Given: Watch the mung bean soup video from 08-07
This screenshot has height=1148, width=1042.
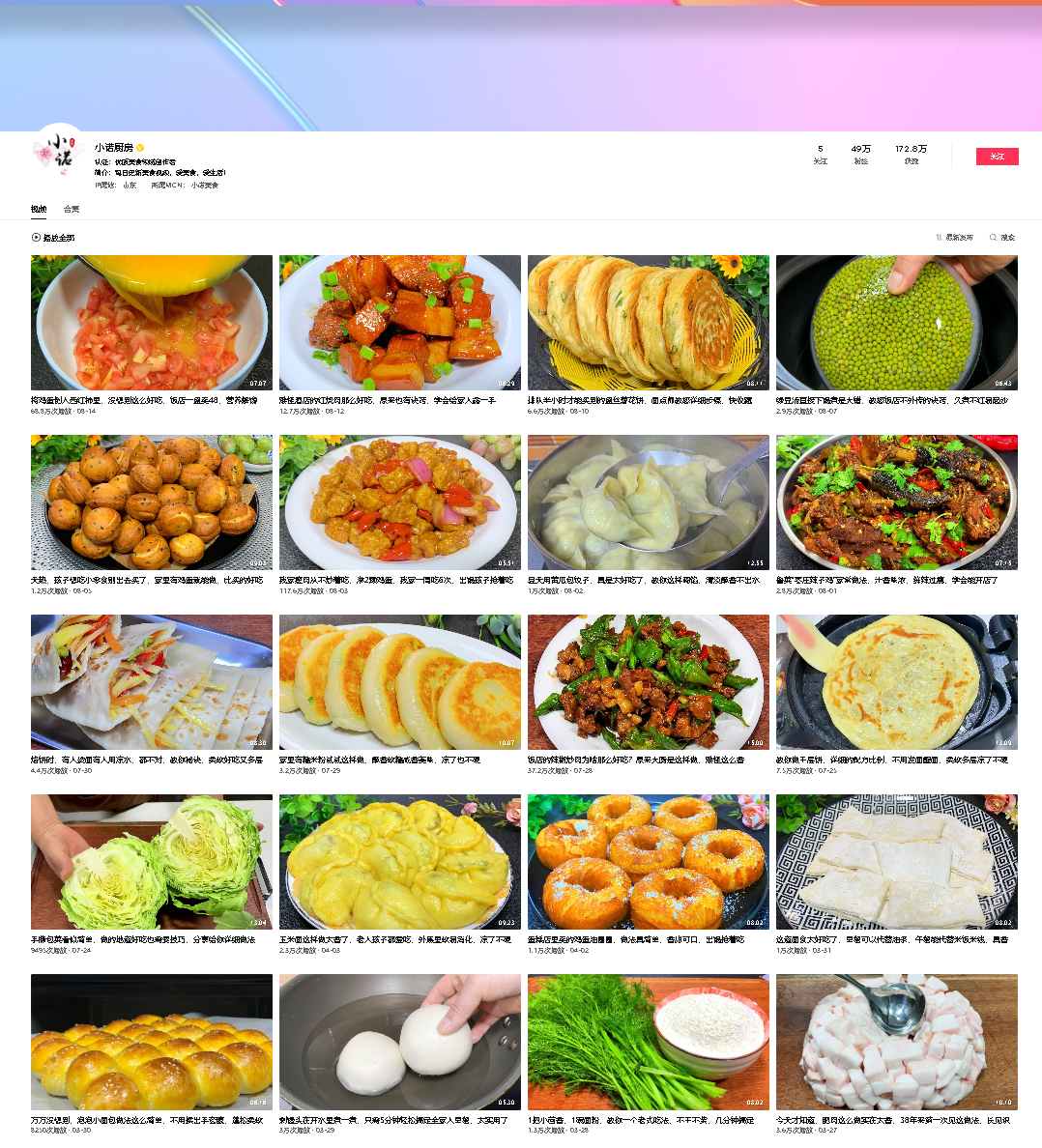Looking at the screenshot, I should click(897, 323).
